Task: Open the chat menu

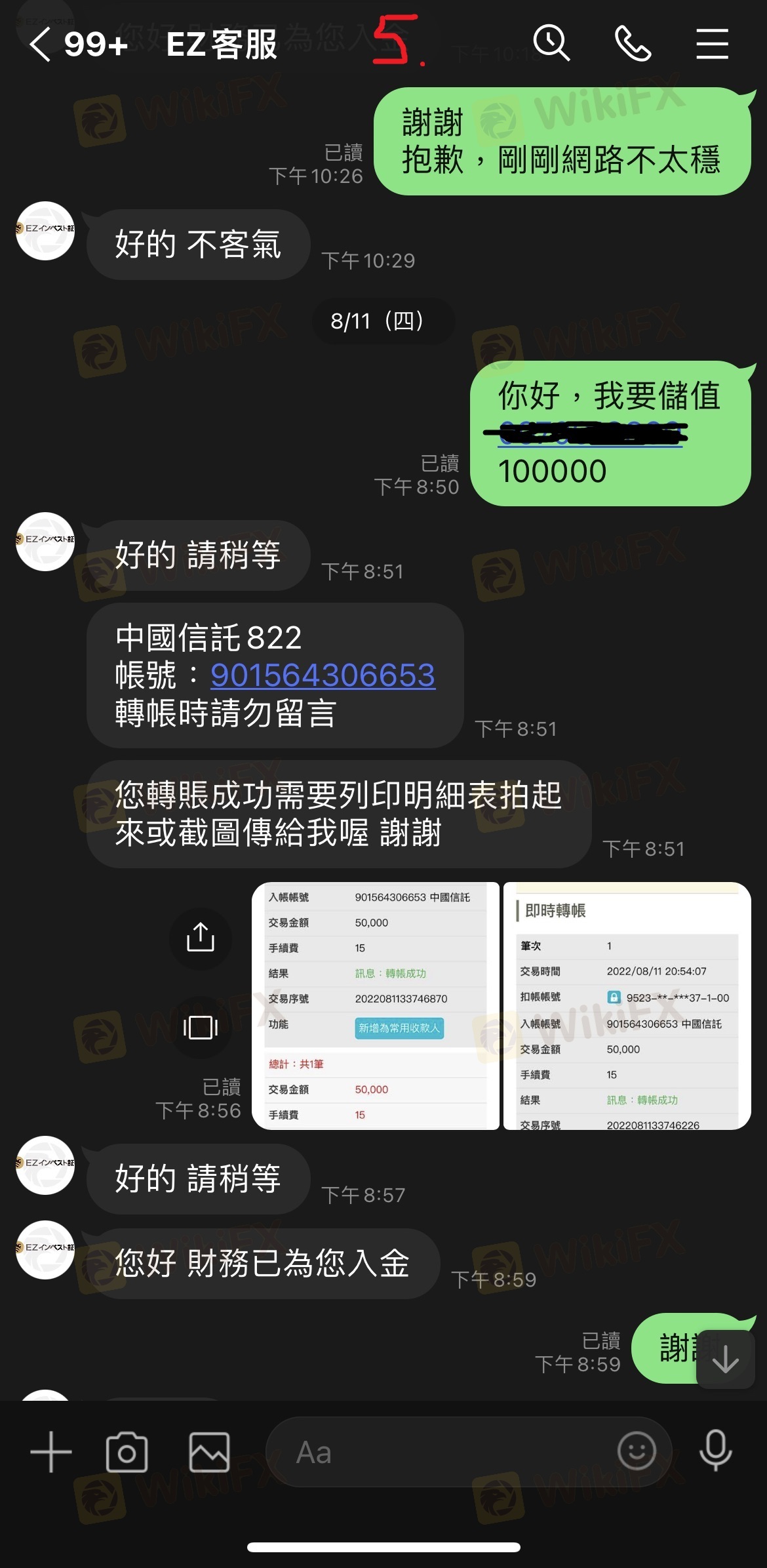Action: click(x=712, y=44)
